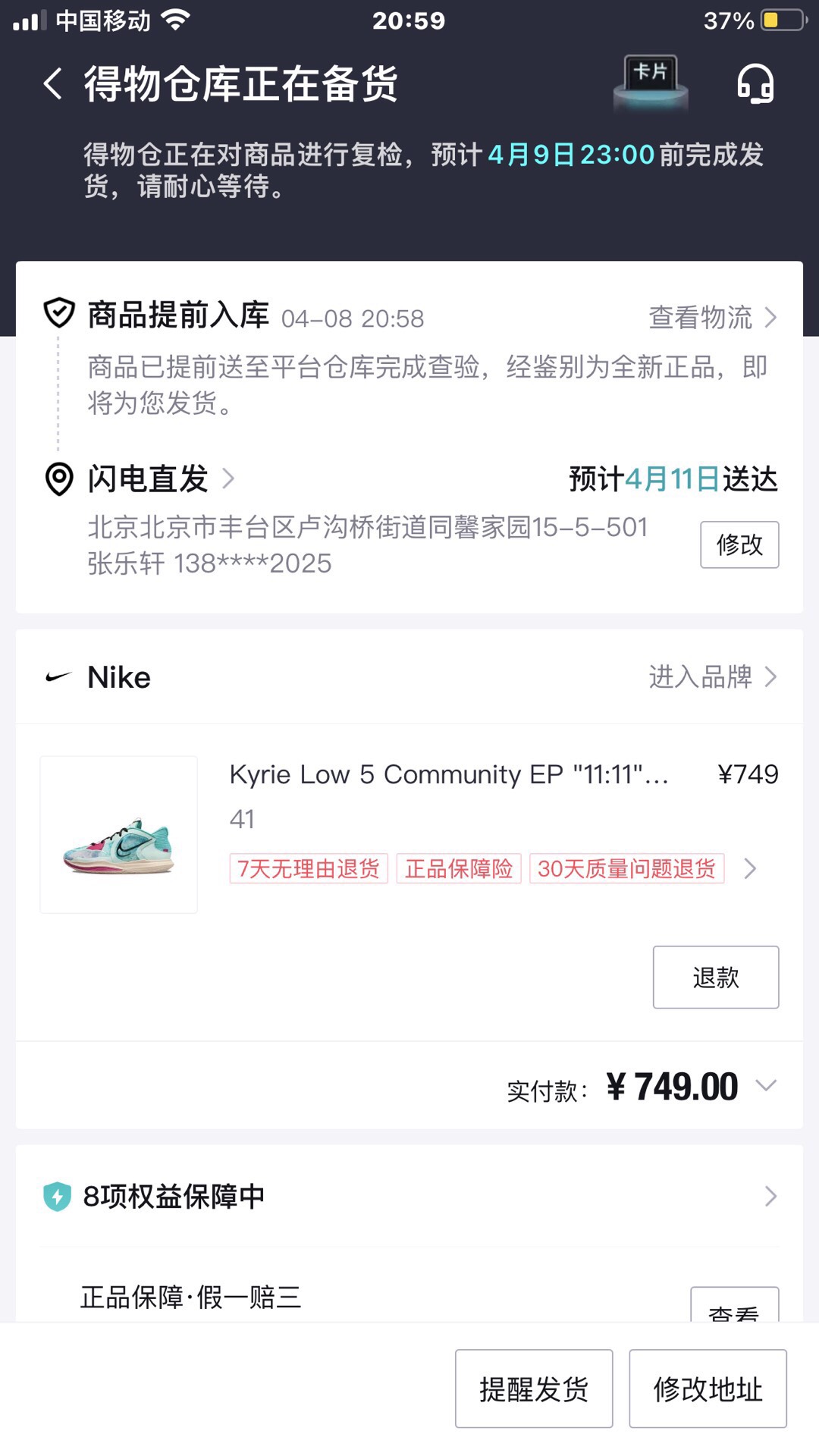Image resolution: width=819 pixels, height=1456 pixels.
Task: Tap 修改地址 at the bottom
Action: [x=708, y=1389]
